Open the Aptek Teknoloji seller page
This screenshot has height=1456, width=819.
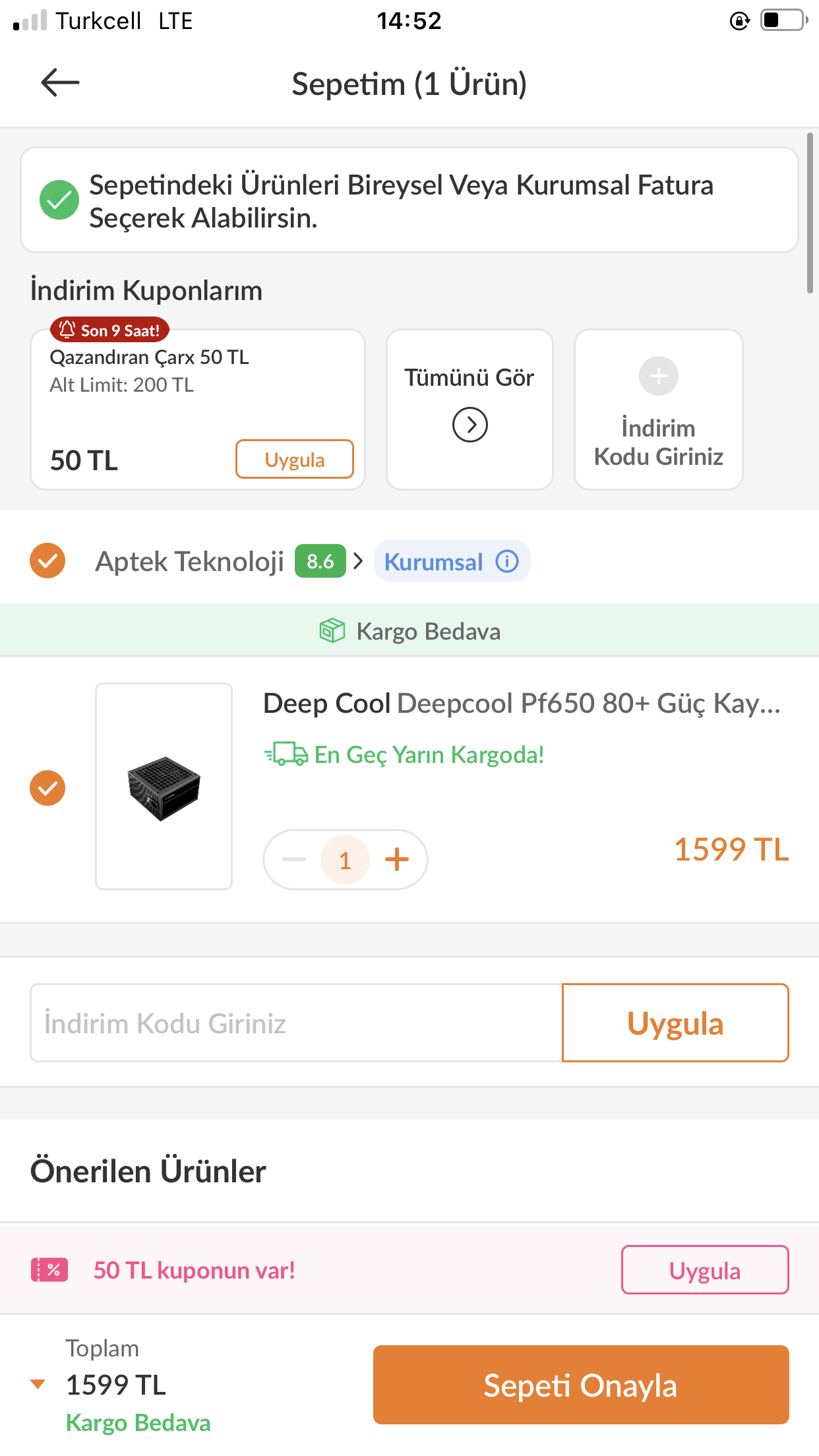191,562
